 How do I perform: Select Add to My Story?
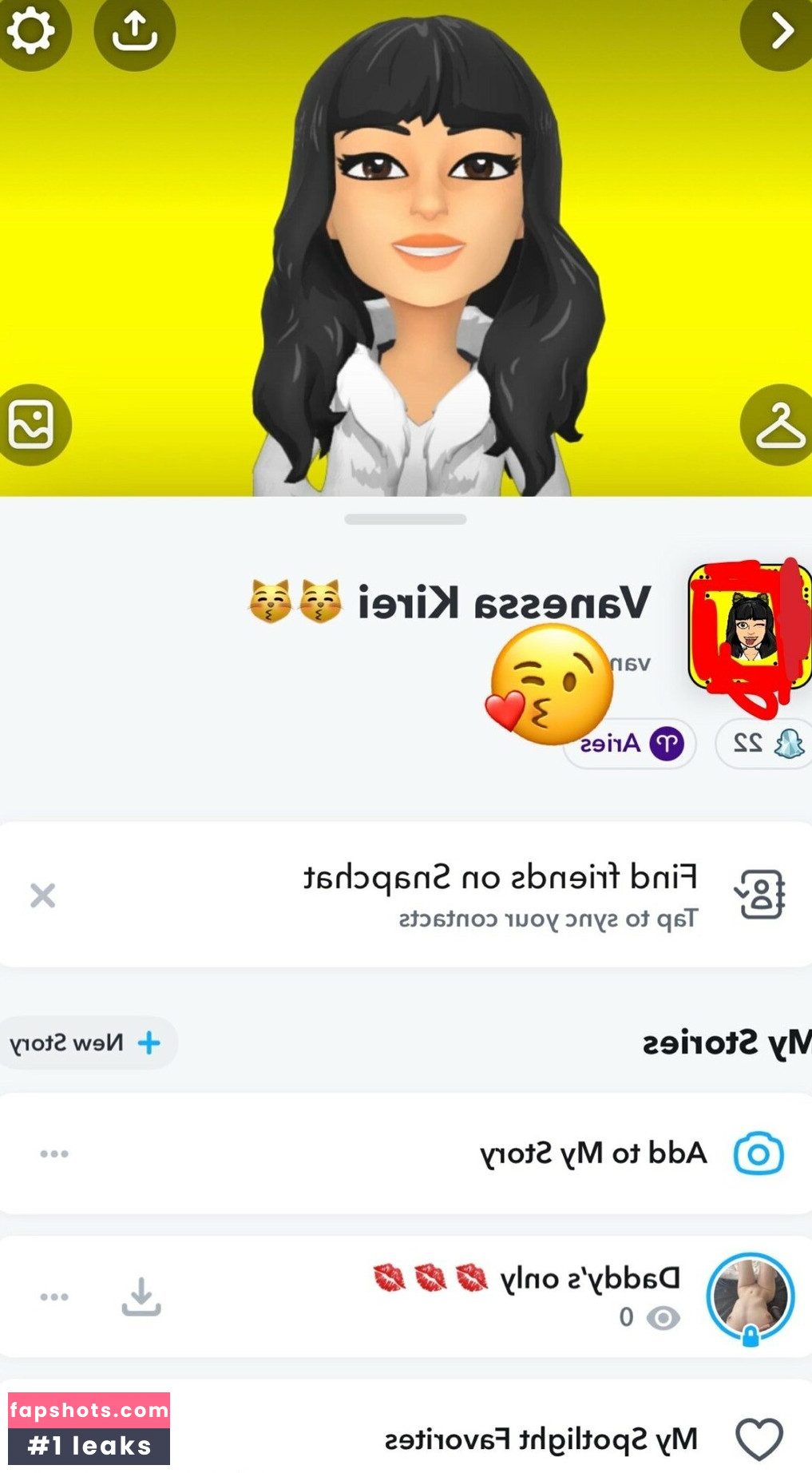pos(592,1153)
